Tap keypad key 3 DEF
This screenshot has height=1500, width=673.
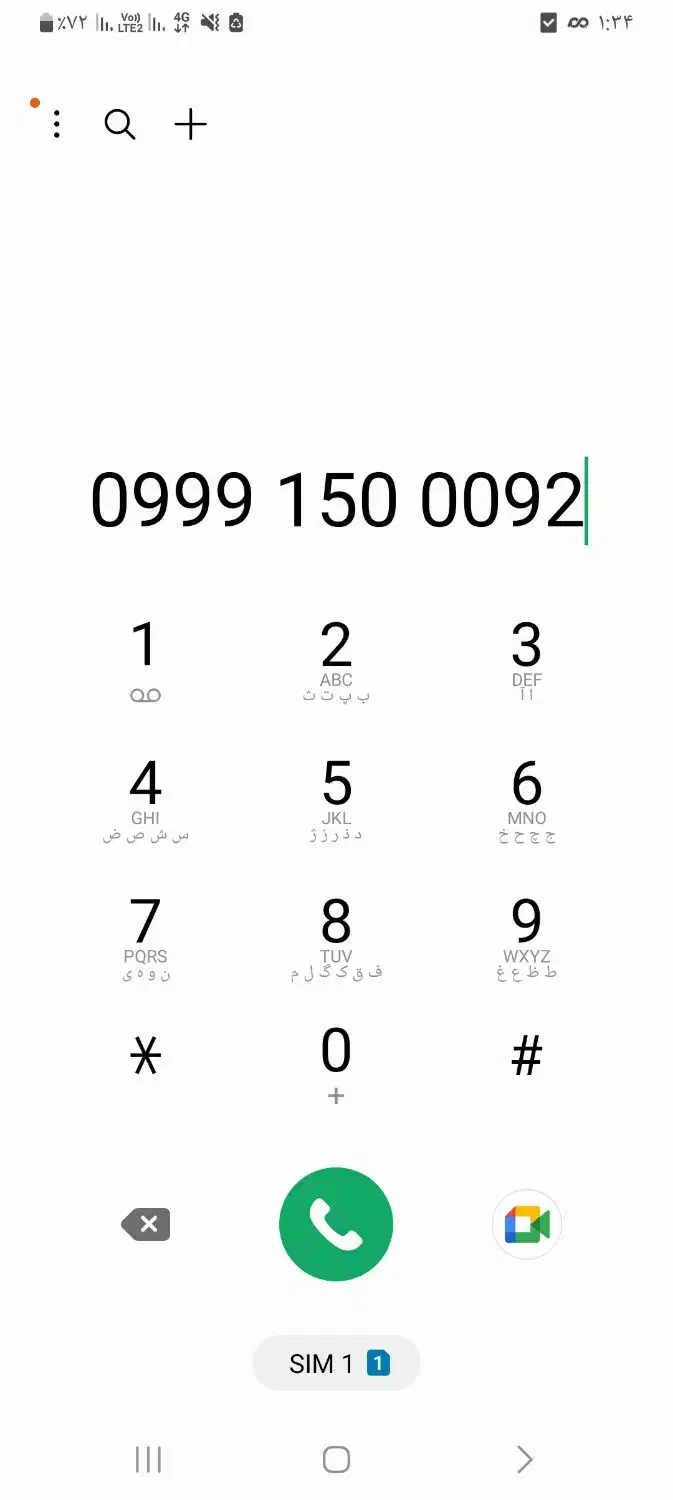tap(526, 660)
